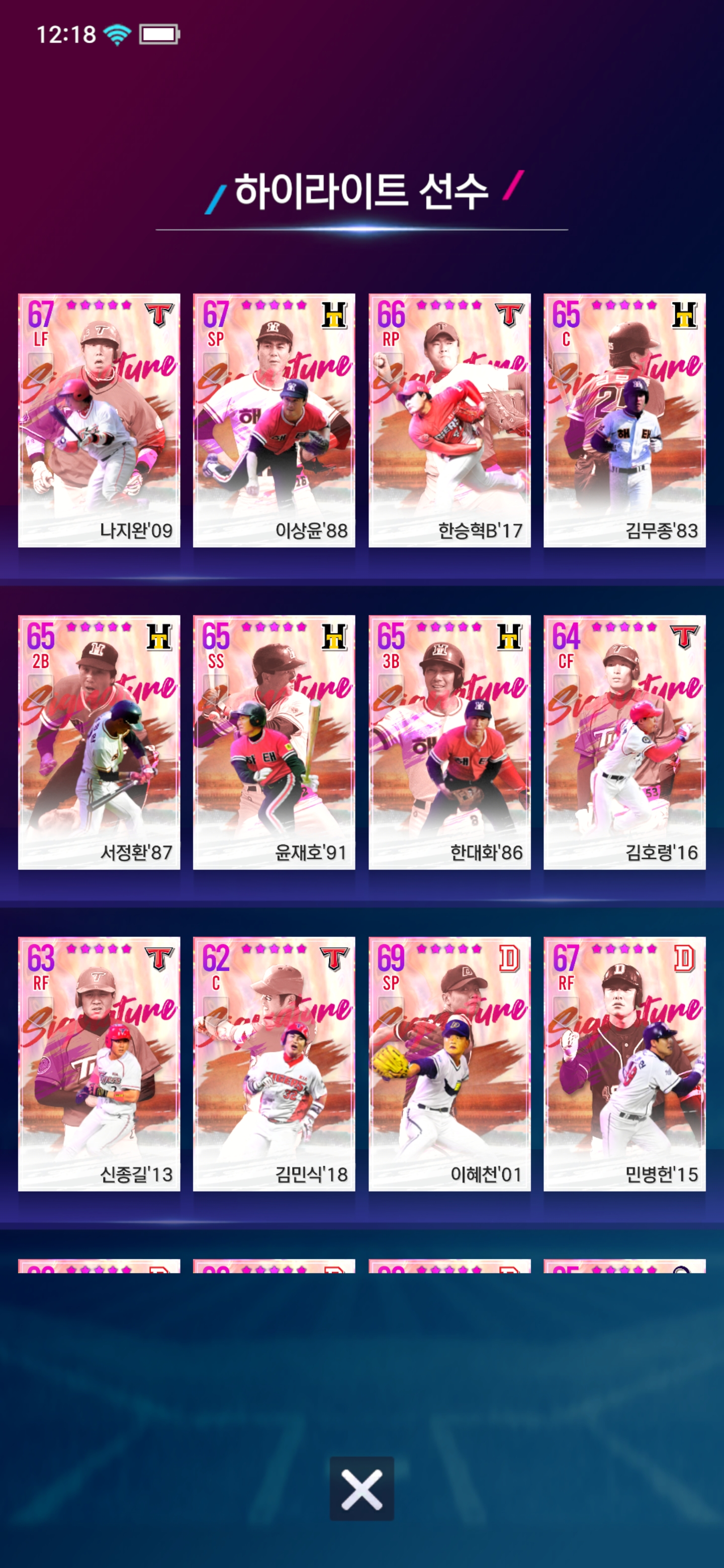Select the 윤재호'91 SS card

274,742
